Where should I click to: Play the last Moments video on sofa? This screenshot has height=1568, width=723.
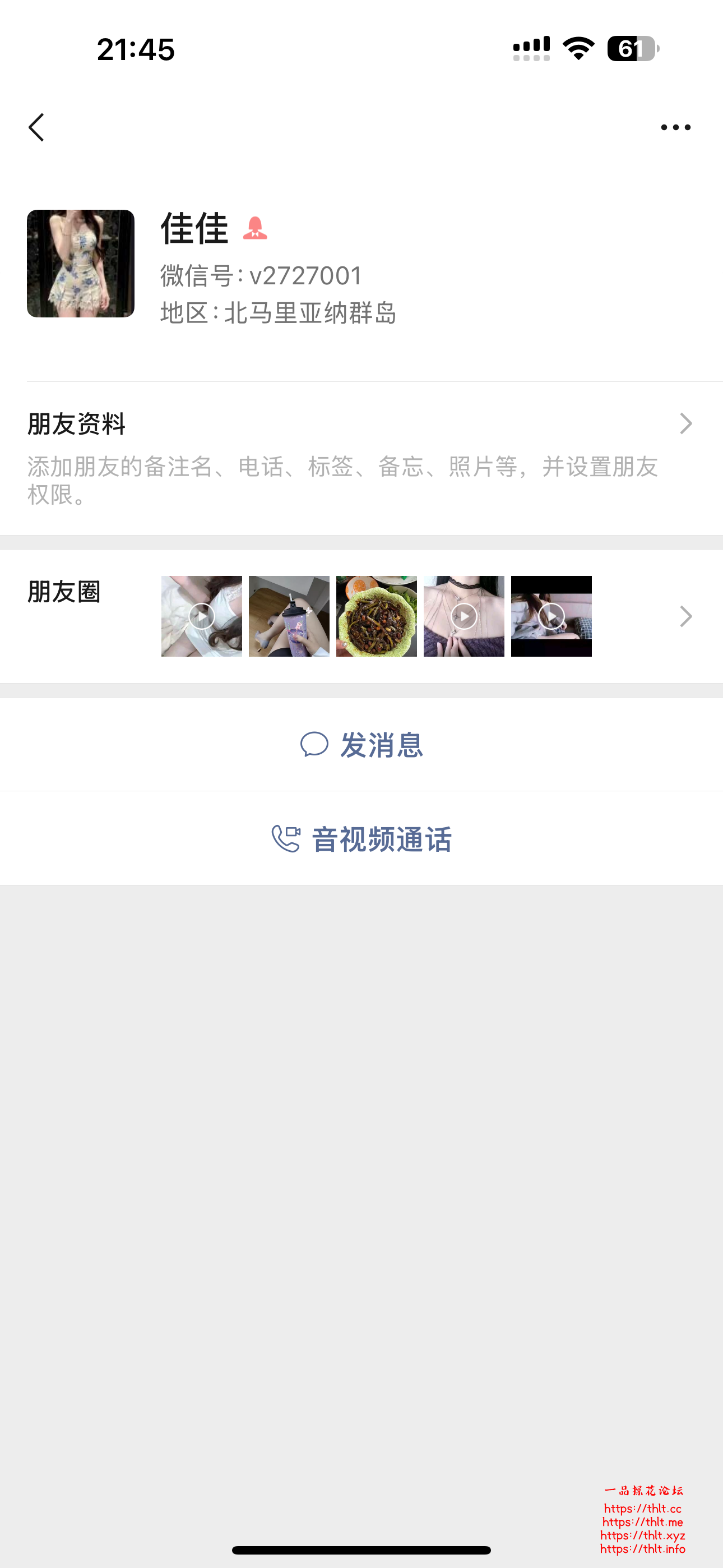(551, 616)
